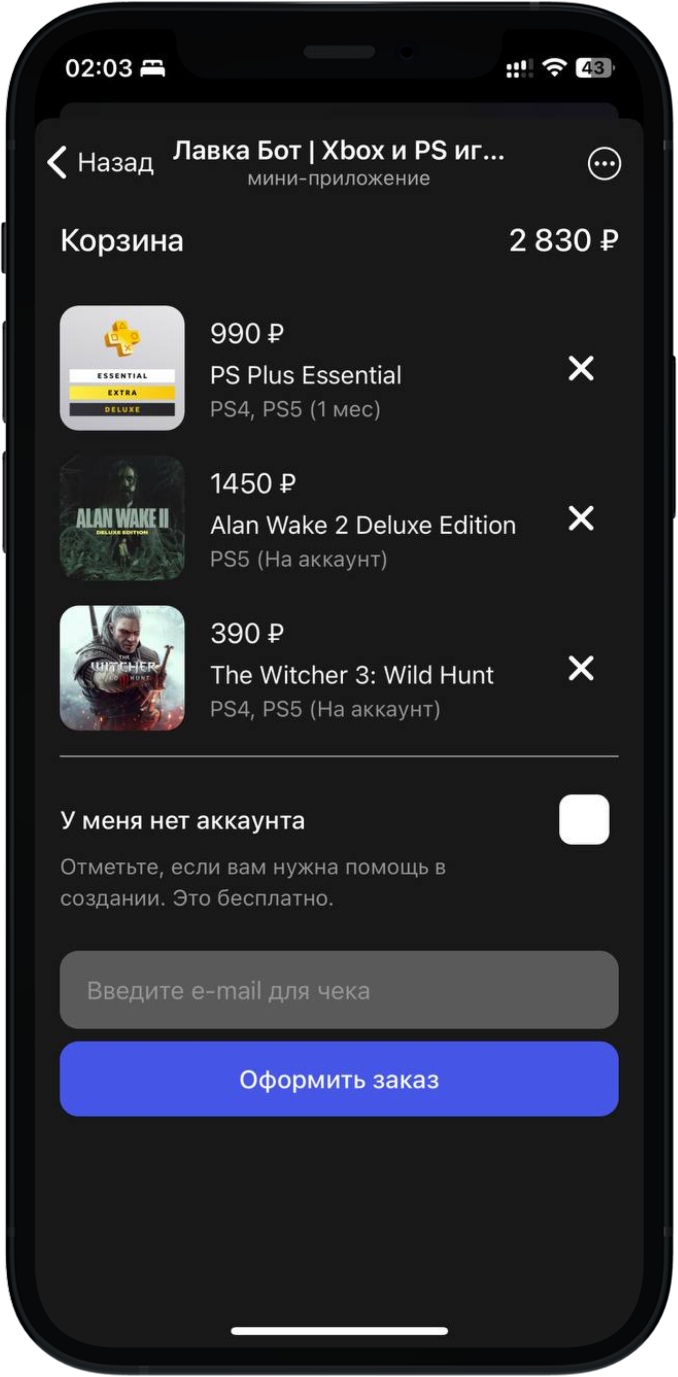Image resolution: width=678 pixels, height=1377 pixels.
Task: Tap Оформить заказ to place order
Action: (x=339, y=1079)
